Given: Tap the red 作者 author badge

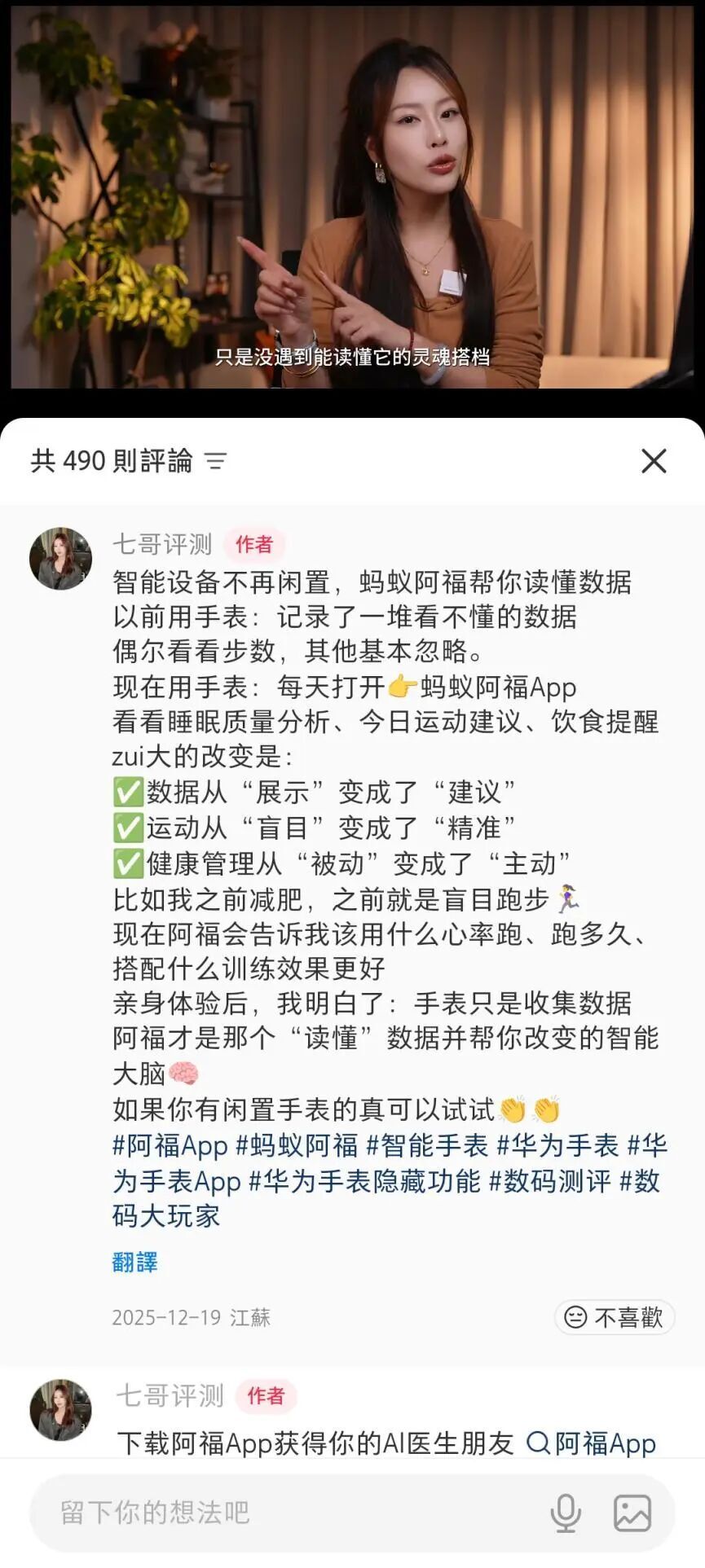Looking at the screenshot, I should 255,546.
